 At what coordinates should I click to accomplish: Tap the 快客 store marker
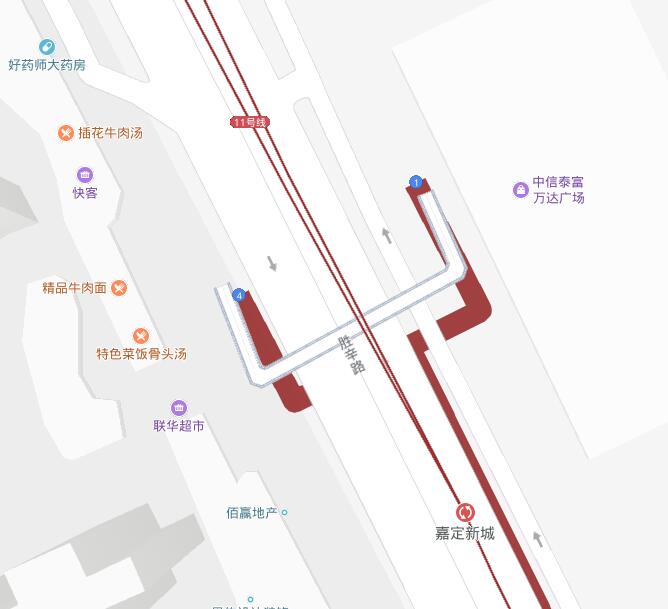coord(85,176)
